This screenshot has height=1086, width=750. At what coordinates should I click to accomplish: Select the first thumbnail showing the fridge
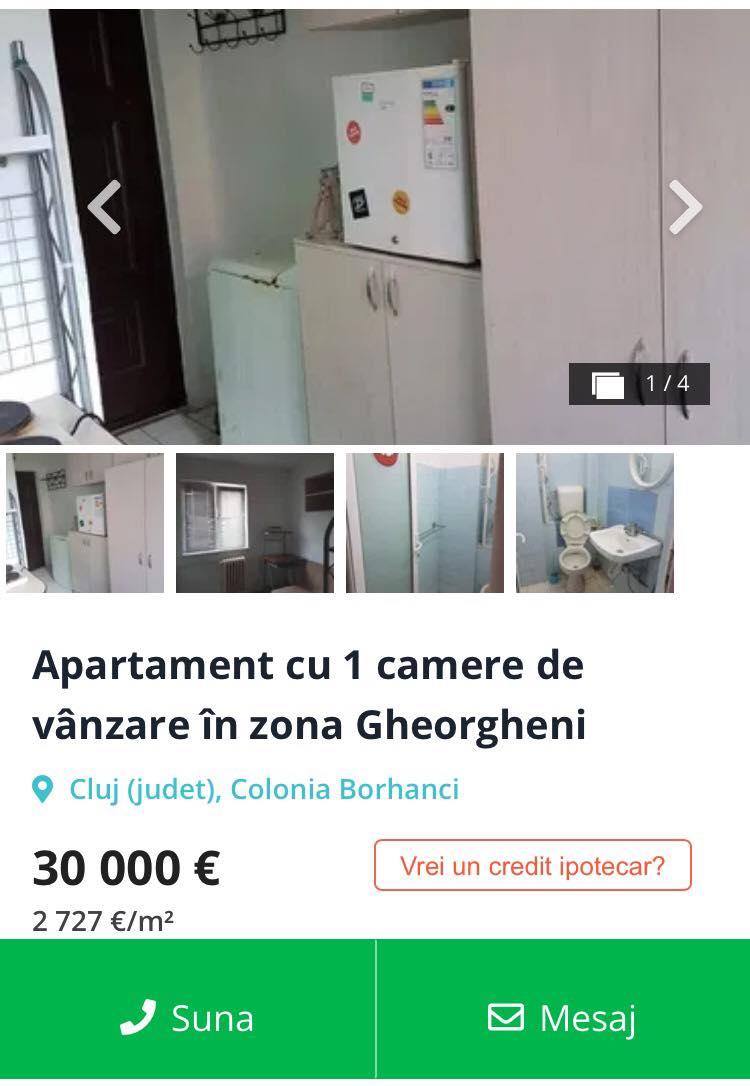[86, 523]
